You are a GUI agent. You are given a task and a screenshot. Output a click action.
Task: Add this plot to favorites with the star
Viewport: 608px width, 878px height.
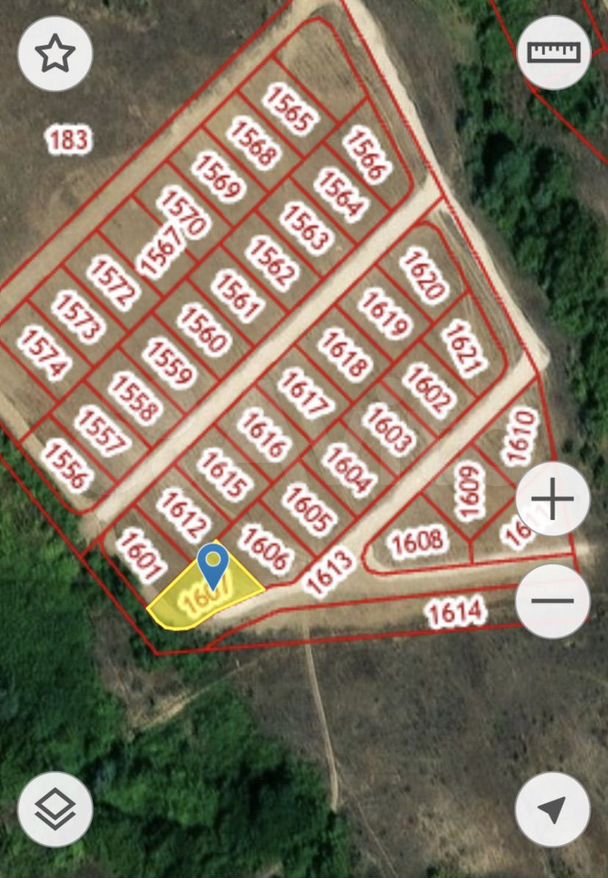55,54
